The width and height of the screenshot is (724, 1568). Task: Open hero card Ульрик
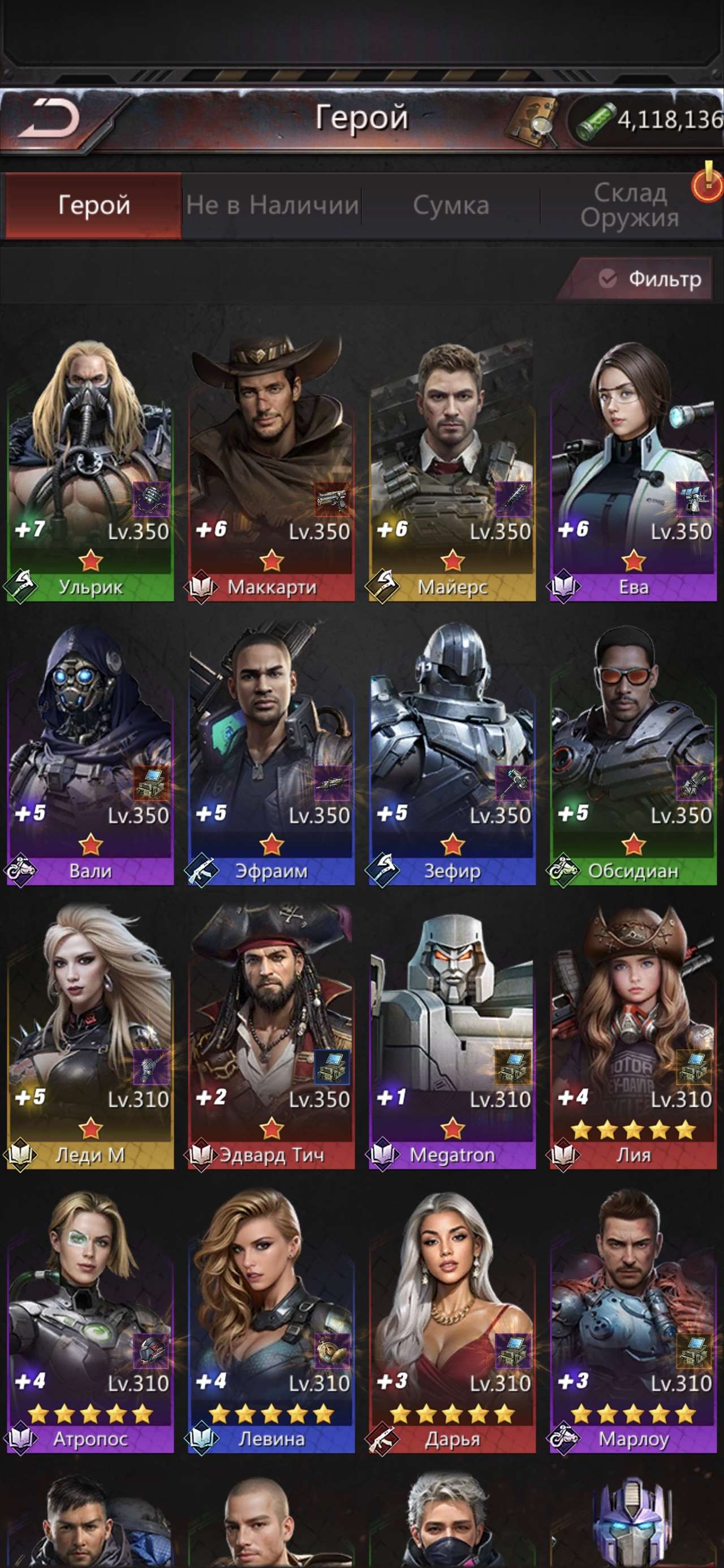pyautogui.click(x=90, y=469)
